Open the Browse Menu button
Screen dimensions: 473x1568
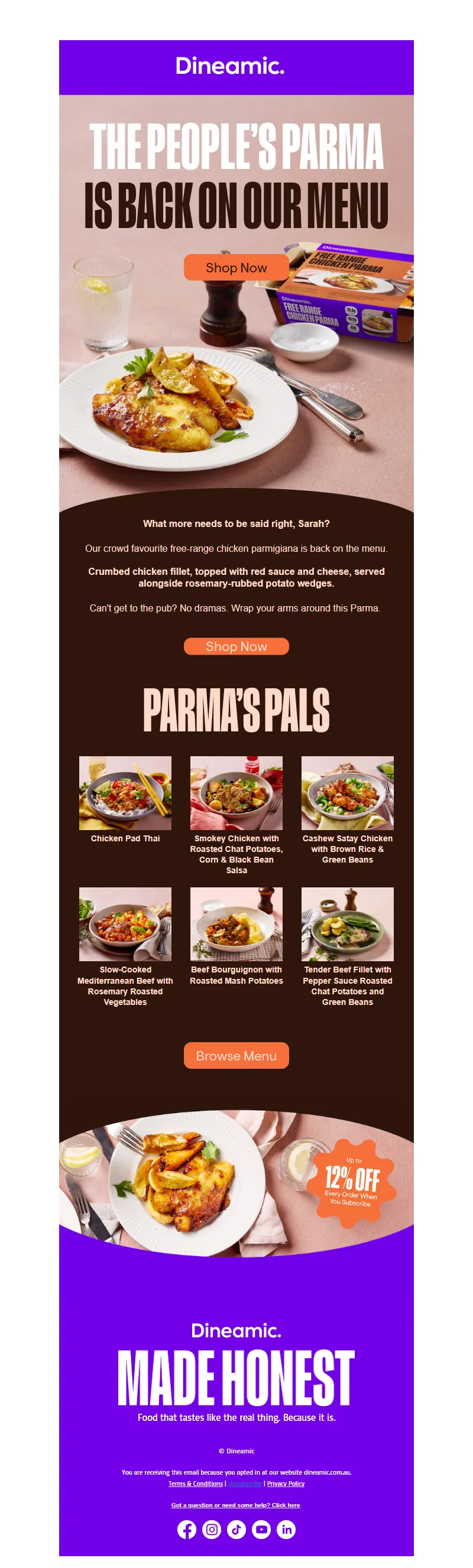pyautogui.click(x=236, y=1056)
